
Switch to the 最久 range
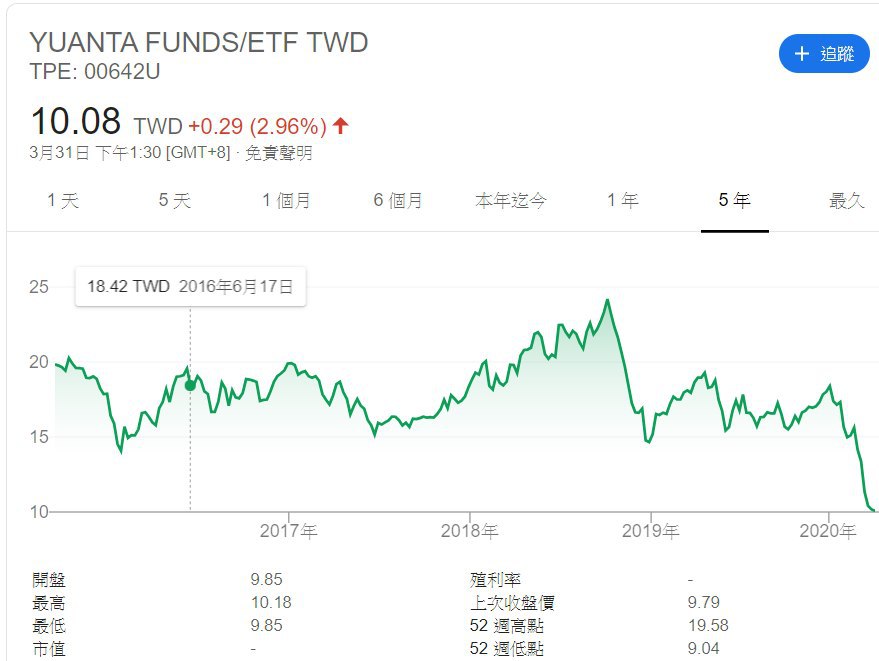tap(846, 201)
